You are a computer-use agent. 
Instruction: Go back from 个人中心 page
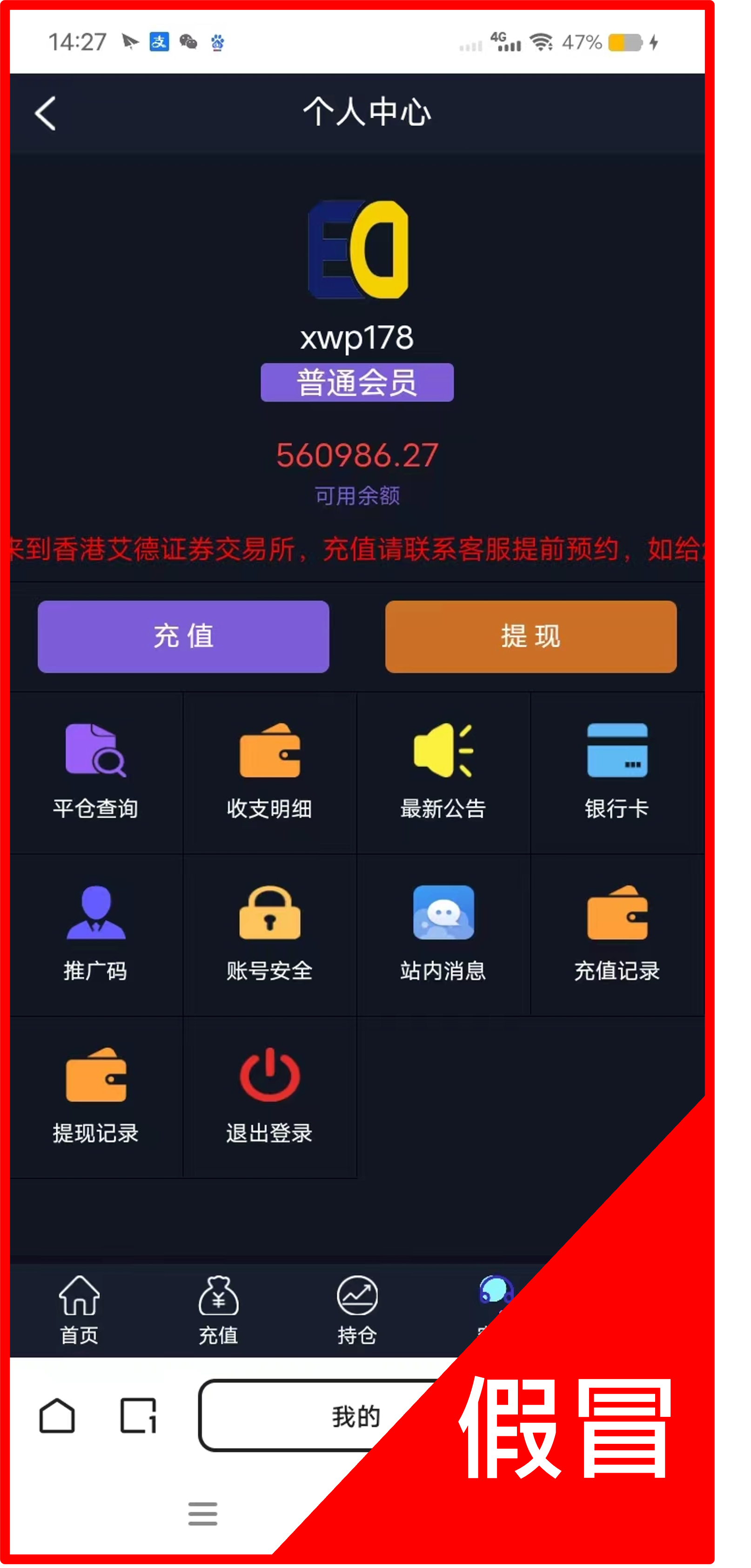click(x=46, y=113)
